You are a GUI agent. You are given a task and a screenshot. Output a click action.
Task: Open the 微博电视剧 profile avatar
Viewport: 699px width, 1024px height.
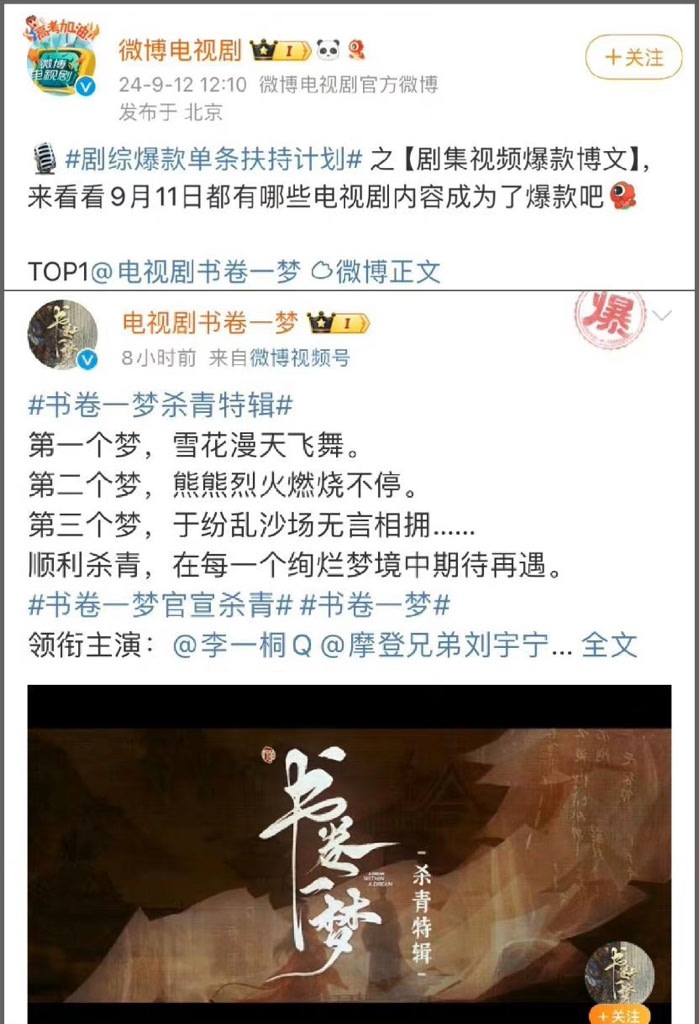[x=62, y=60]
